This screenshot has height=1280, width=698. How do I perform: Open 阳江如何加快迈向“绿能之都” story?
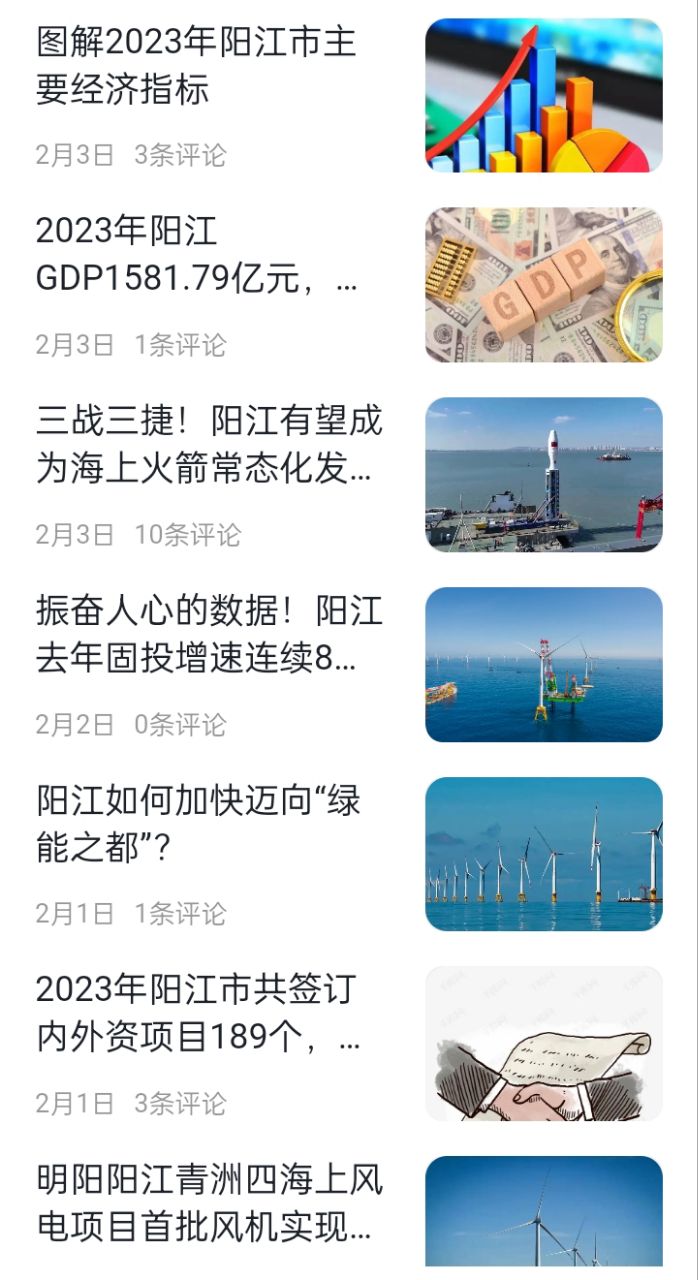pos(198,825)
